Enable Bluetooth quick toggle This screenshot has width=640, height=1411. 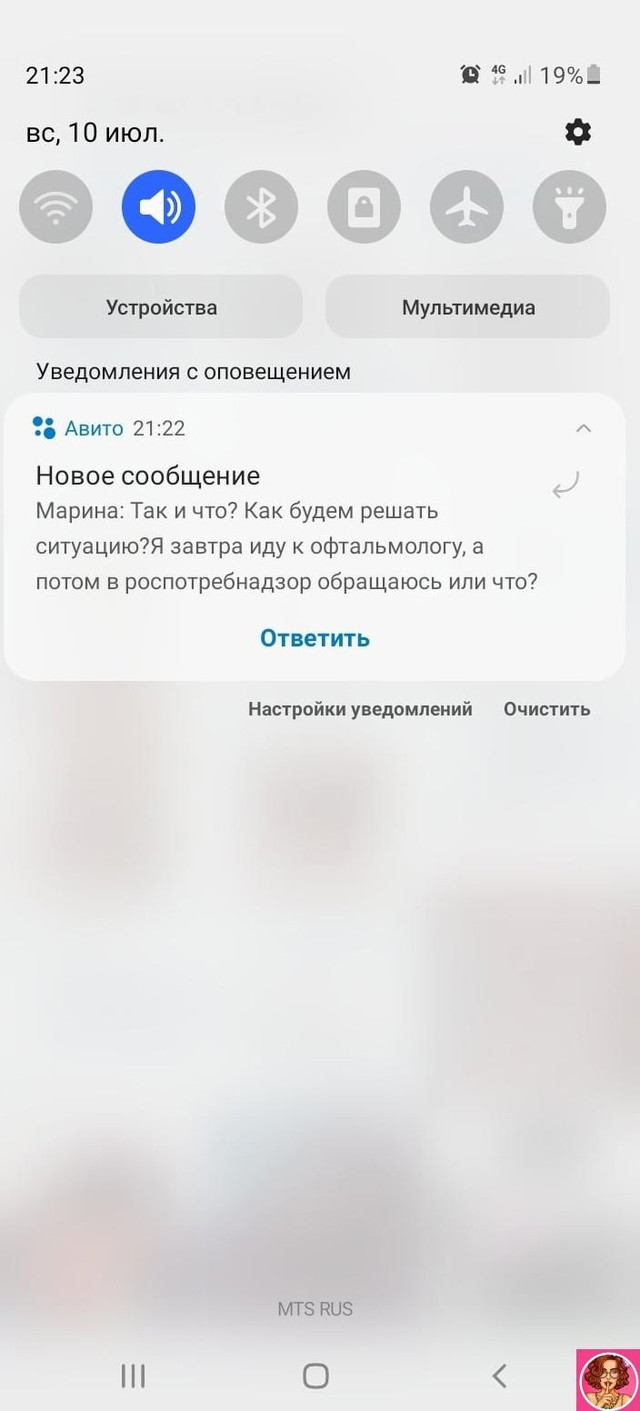(x=261, y=207)
